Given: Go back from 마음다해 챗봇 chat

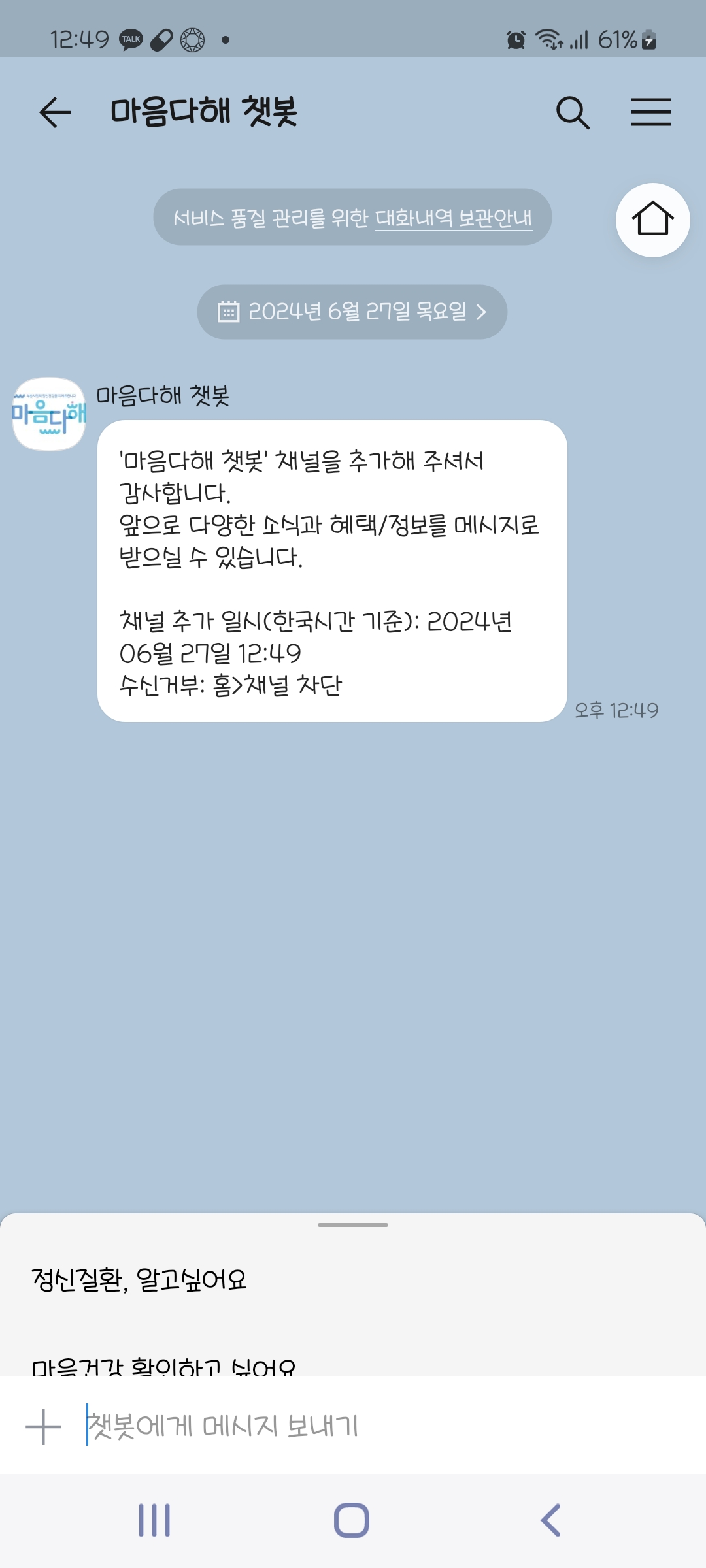Looking at the screenshot, I should click(x=55, y=112).
